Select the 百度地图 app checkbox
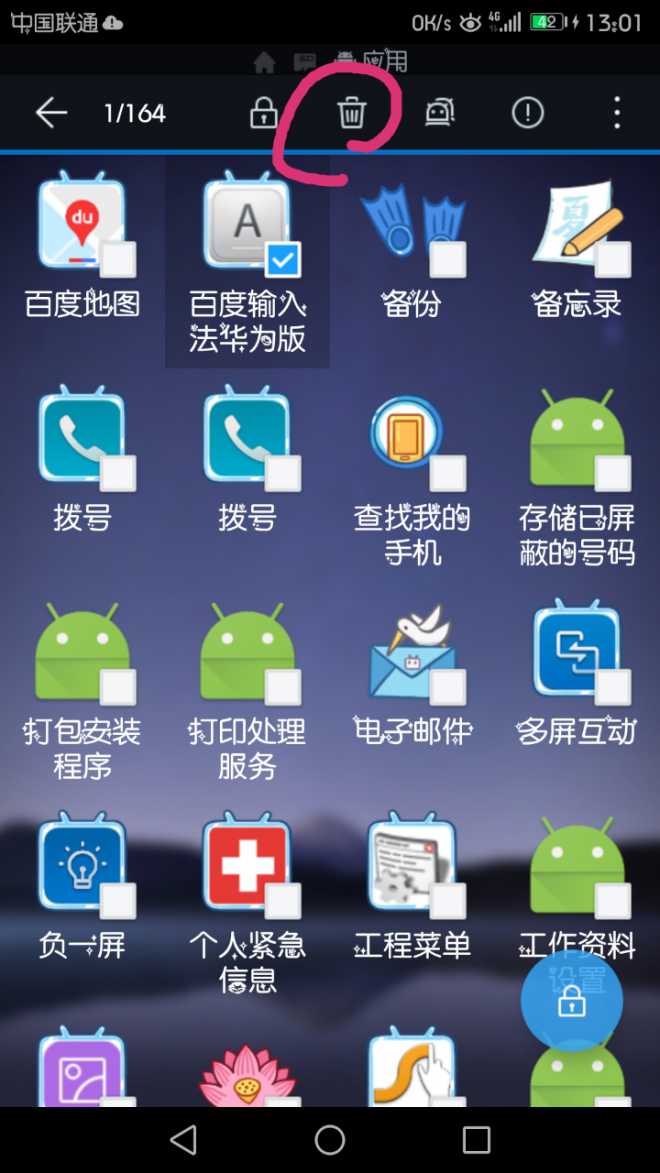The image size is (660, 1173). pyautogui.click(x=118, y=260)
